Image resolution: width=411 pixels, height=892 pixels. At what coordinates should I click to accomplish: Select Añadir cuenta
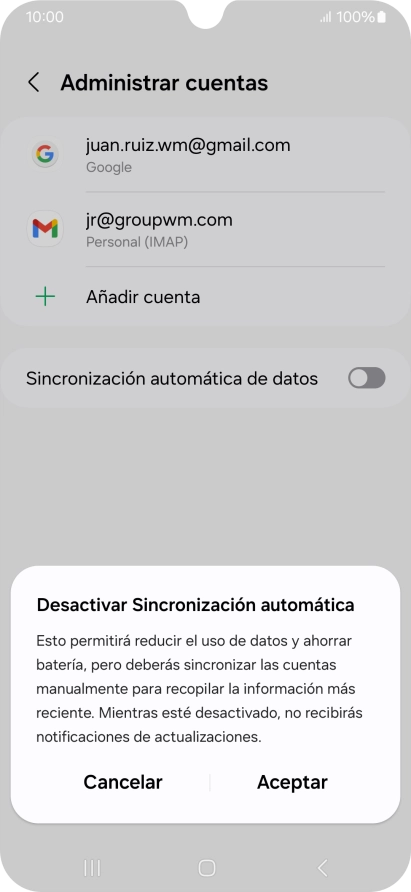(x=206, y=297)
